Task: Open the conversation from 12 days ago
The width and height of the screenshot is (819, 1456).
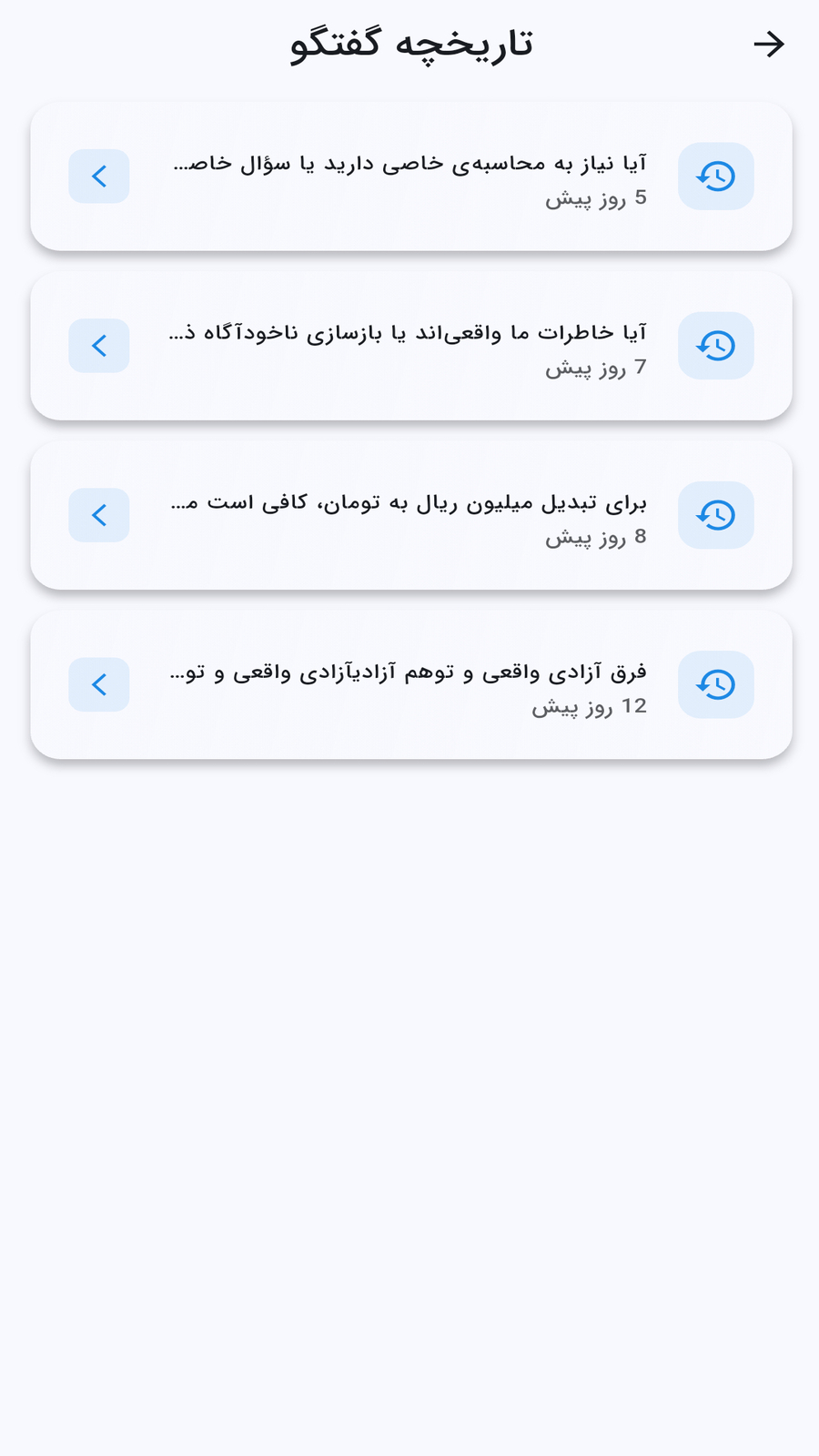Action: coord(409,684)
